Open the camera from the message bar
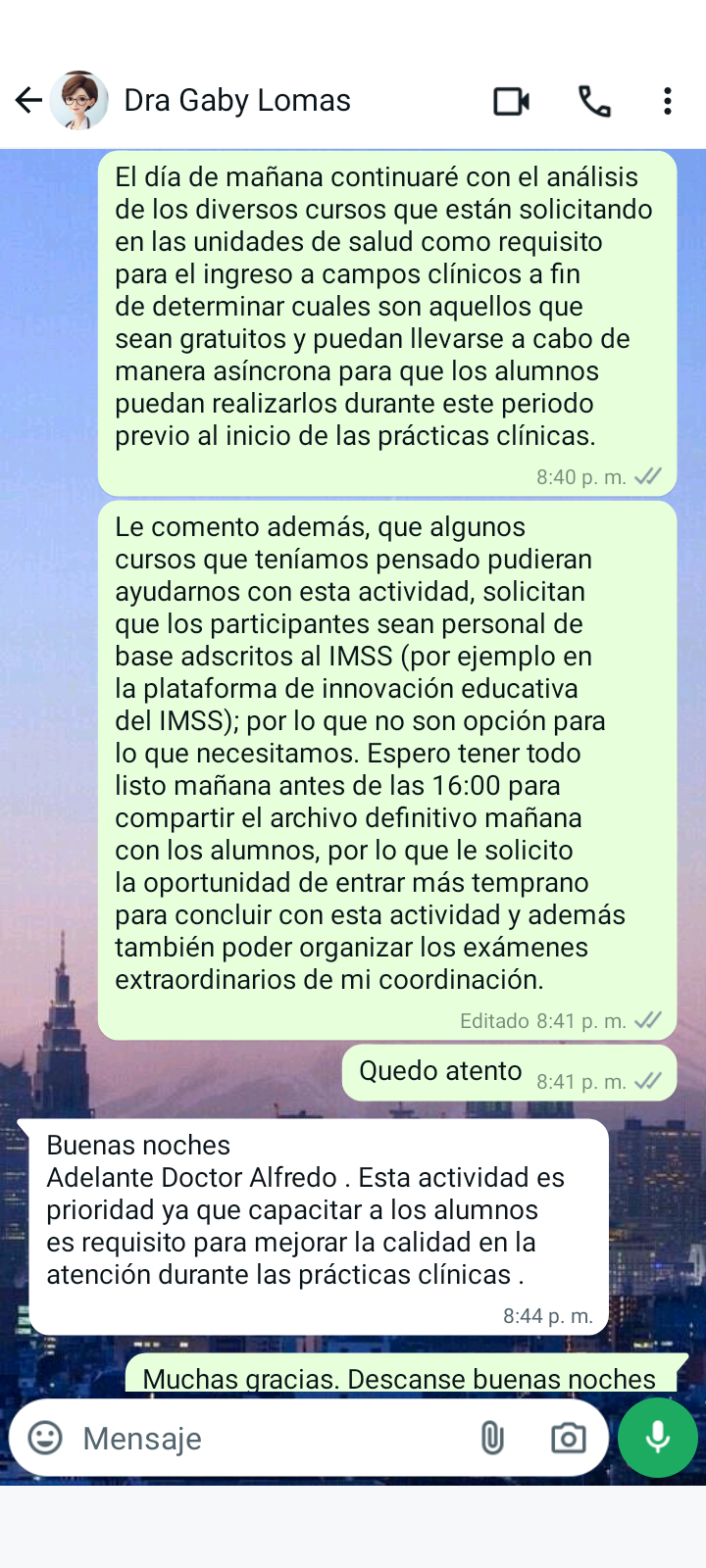The width and height of the screenshot is (706, 1568). point(568,1438)
